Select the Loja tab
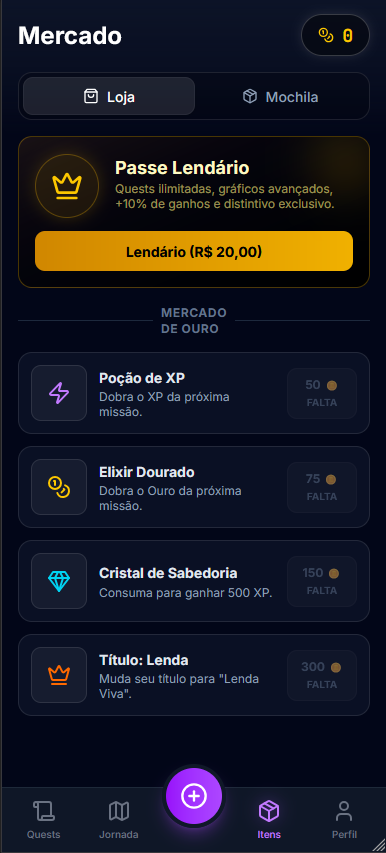386x853 pixels. 109,97
